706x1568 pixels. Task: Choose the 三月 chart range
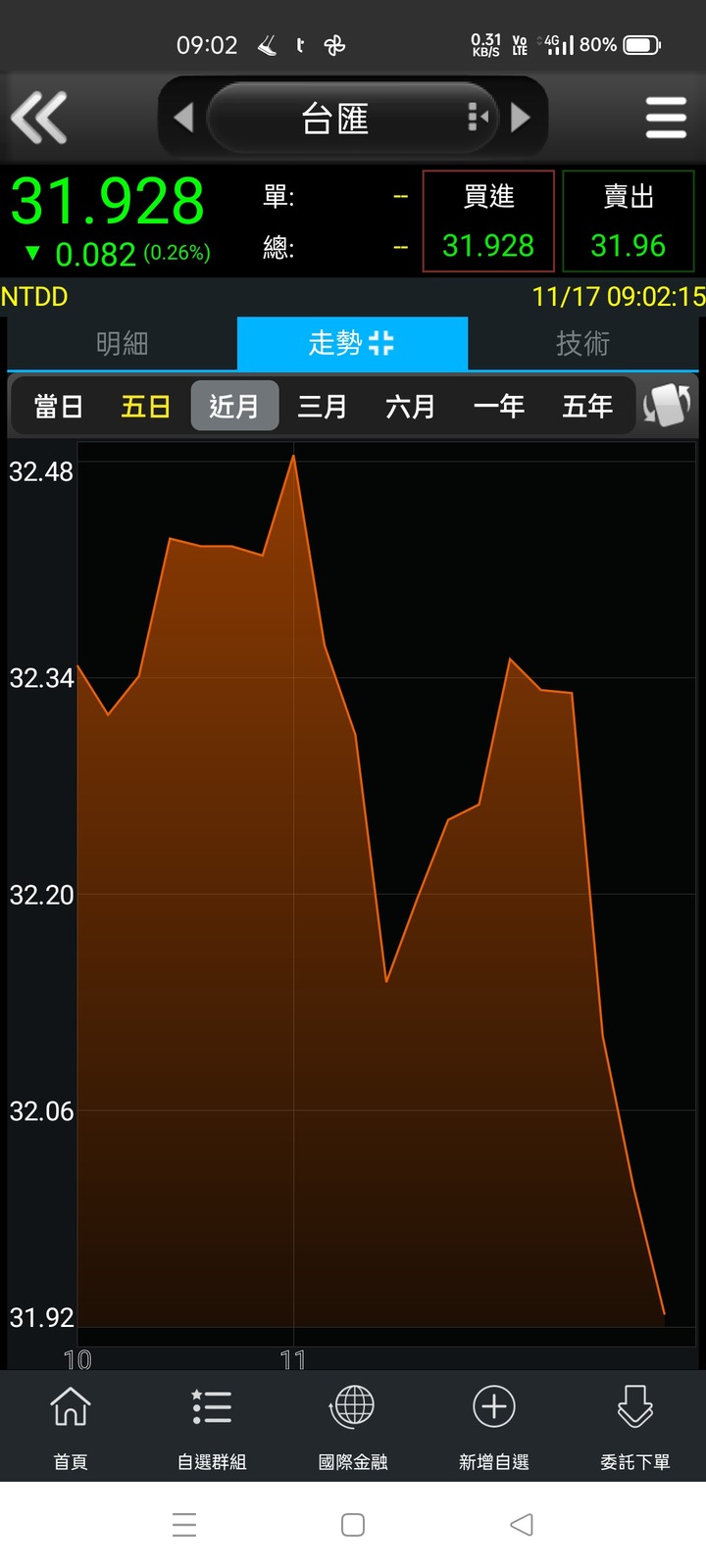pyautogui.click(x=322, y=406)
